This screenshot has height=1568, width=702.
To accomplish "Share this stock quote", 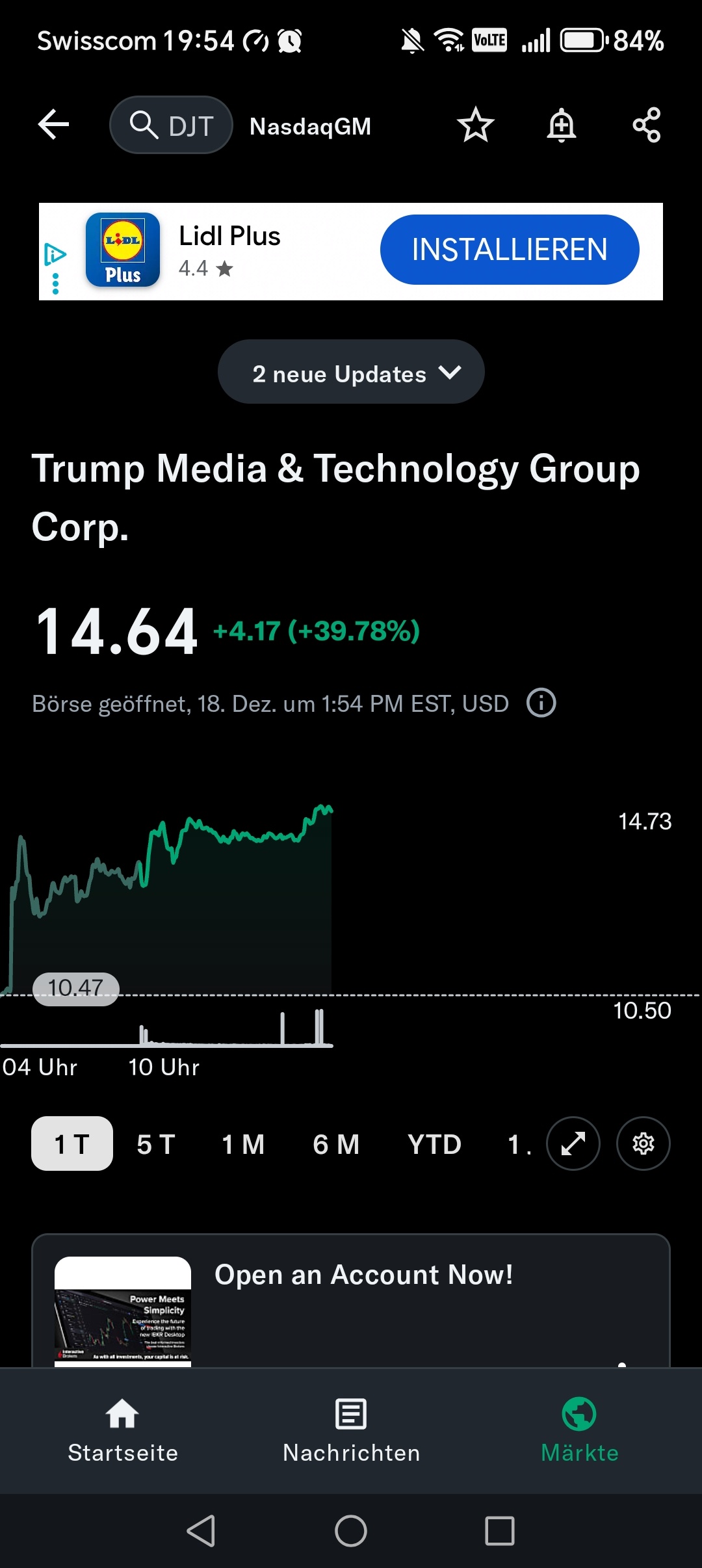I will pos(647,125).
